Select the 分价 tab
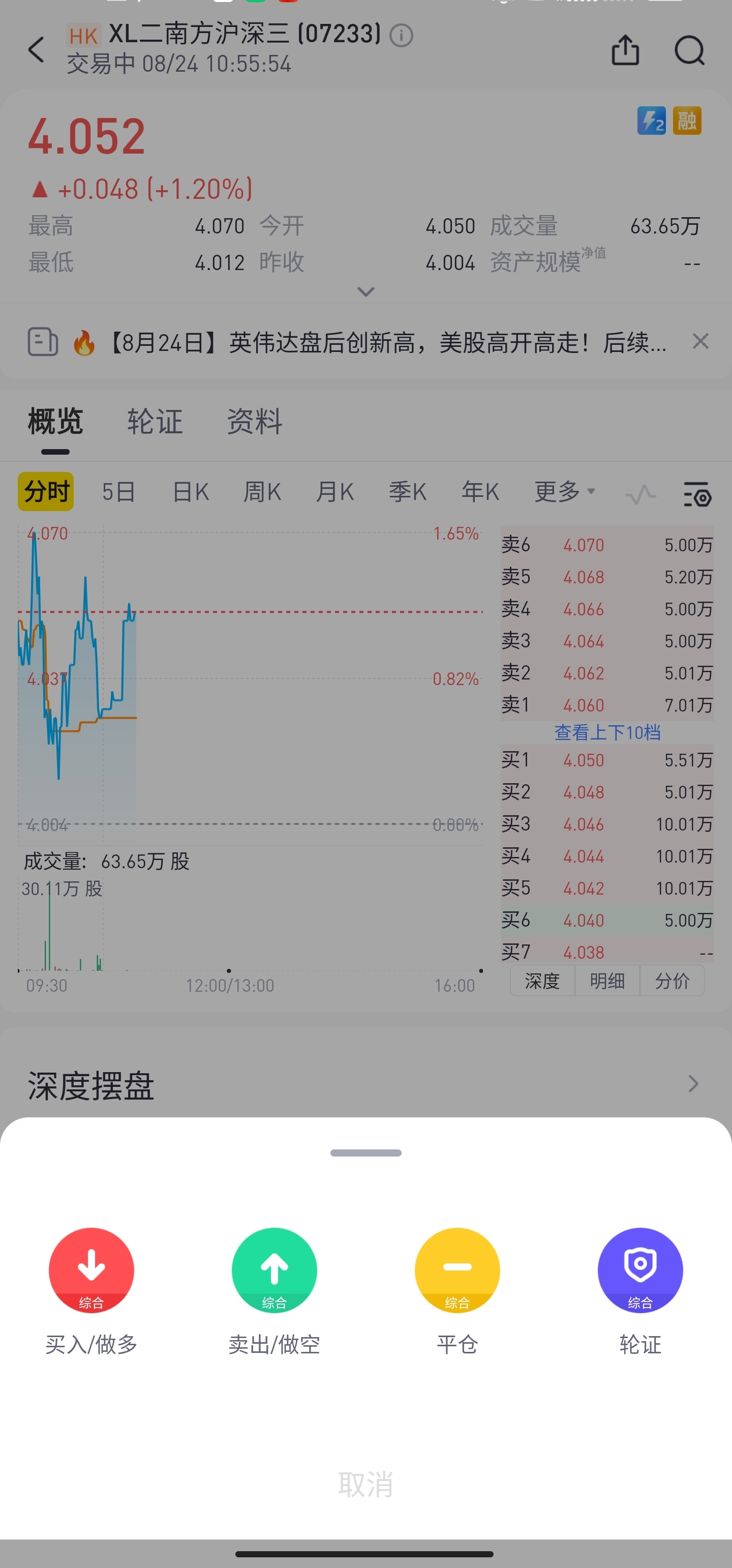This screenshot has width=732, height=1568. pos(672,981)
